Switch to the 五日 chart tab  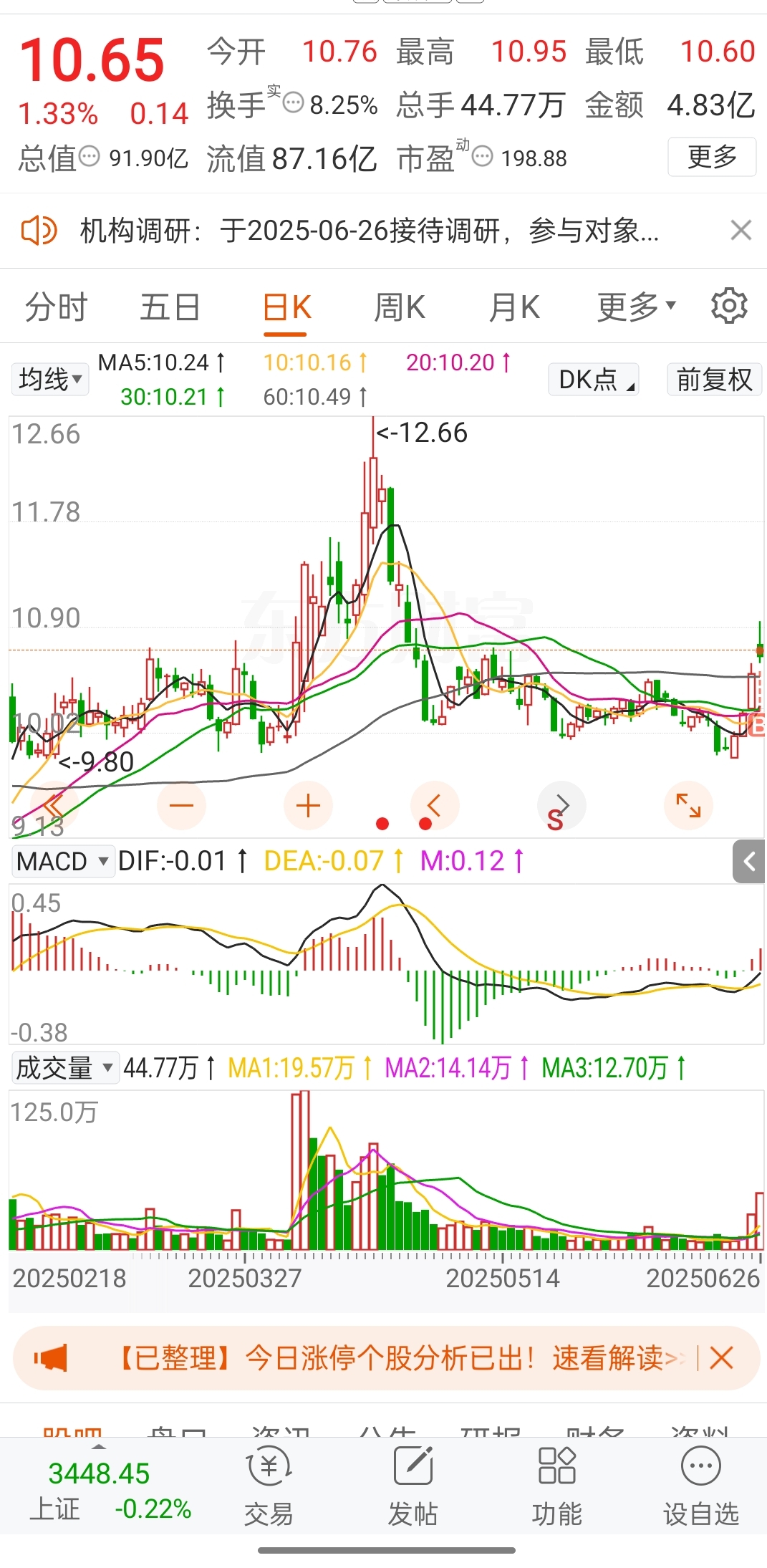(x=170, y=308)
